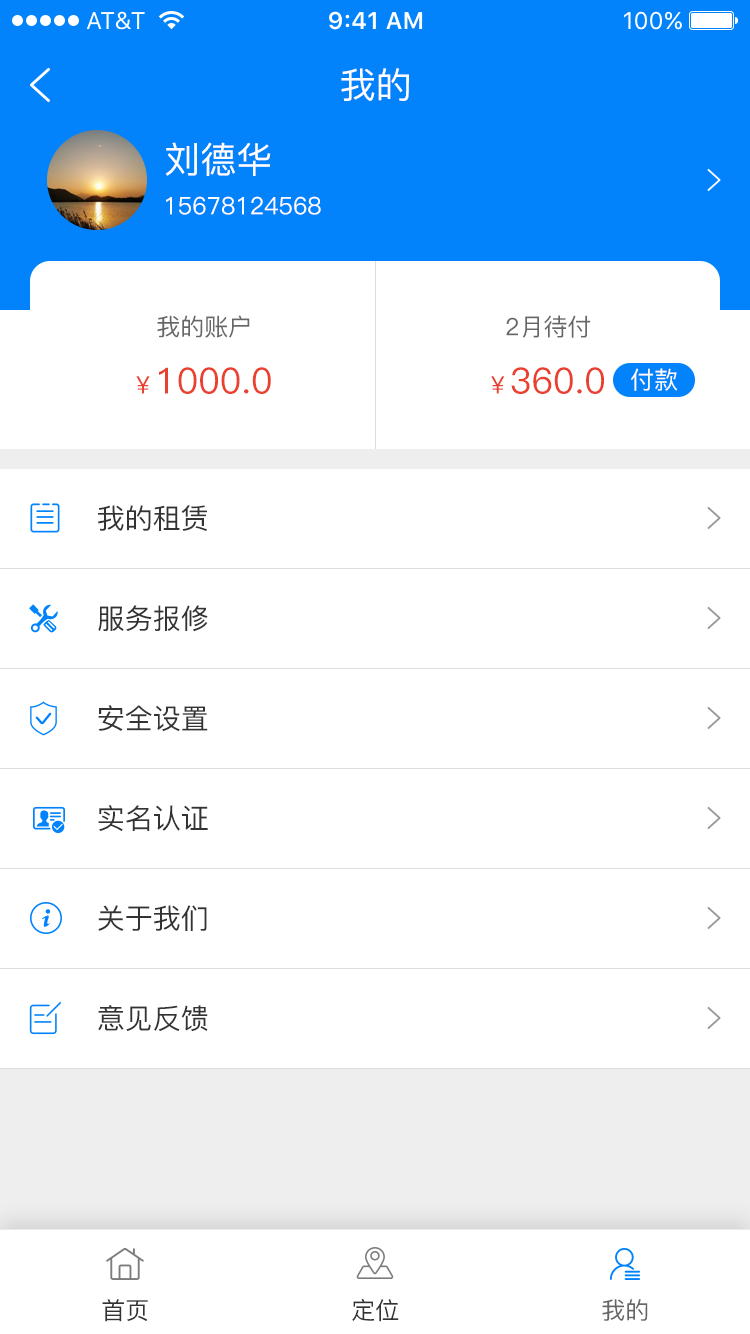Click the back arrow in the header
The width and height of the screenshot is (750, 1334).
pos(39,85)
